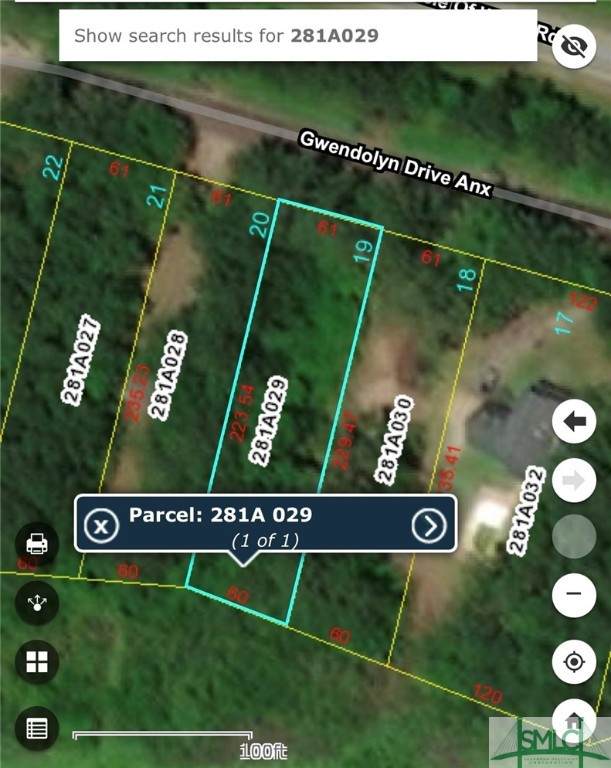Return to the default home extent
Screen dimensions: 611x768
point(574,719)
